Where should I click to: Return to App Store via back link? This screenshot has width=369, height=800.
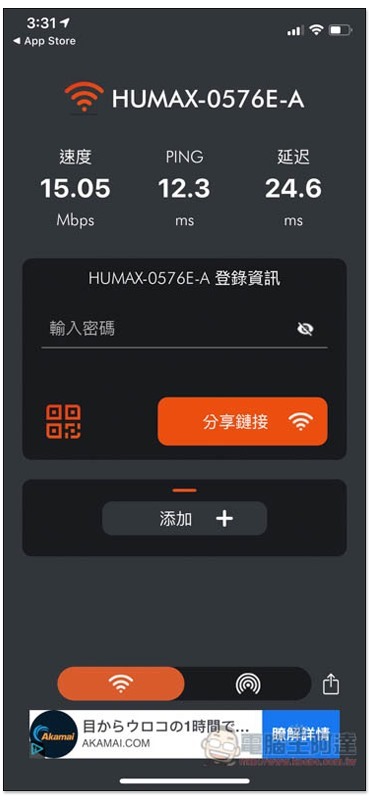44,41
